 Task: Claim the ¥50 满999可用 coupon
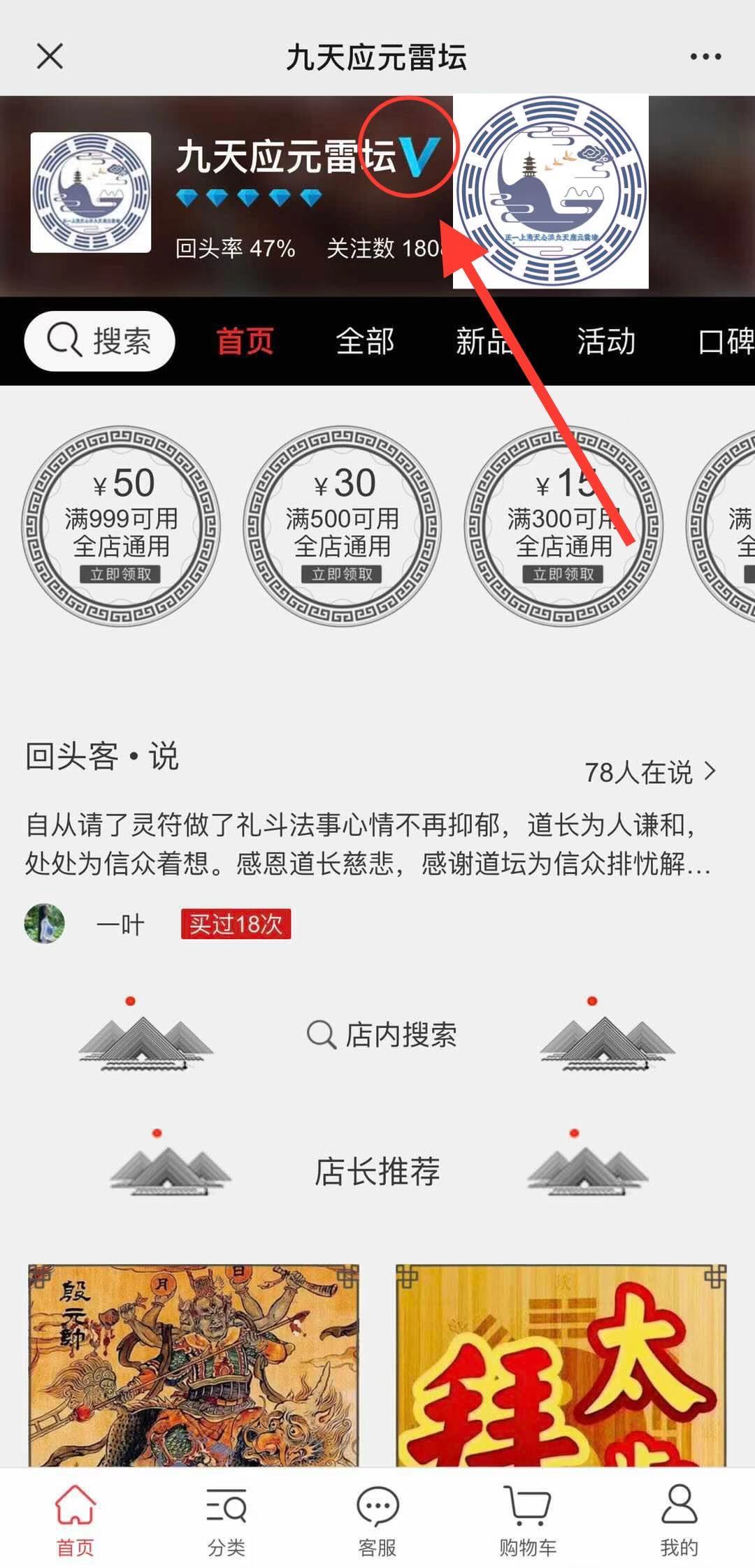tap(121, 574)
